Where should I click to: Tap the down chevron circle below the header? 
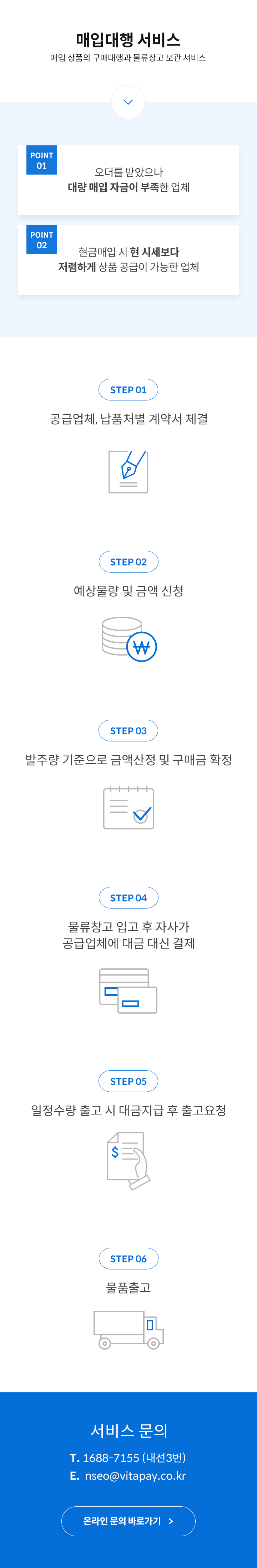128,102
